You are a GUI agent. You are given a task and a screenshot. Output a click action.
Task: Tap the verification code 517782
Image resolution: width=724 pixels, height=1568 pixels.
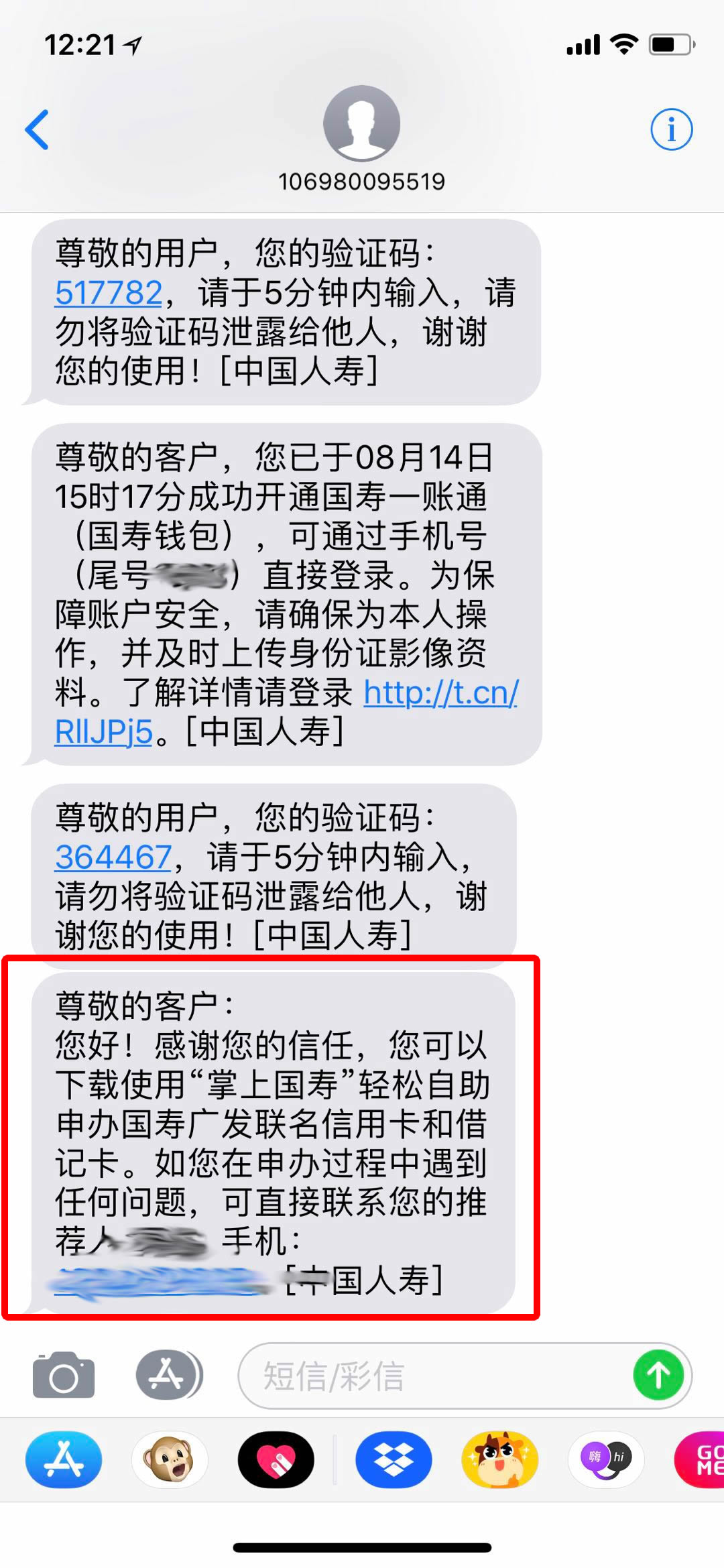pos(109,293)
